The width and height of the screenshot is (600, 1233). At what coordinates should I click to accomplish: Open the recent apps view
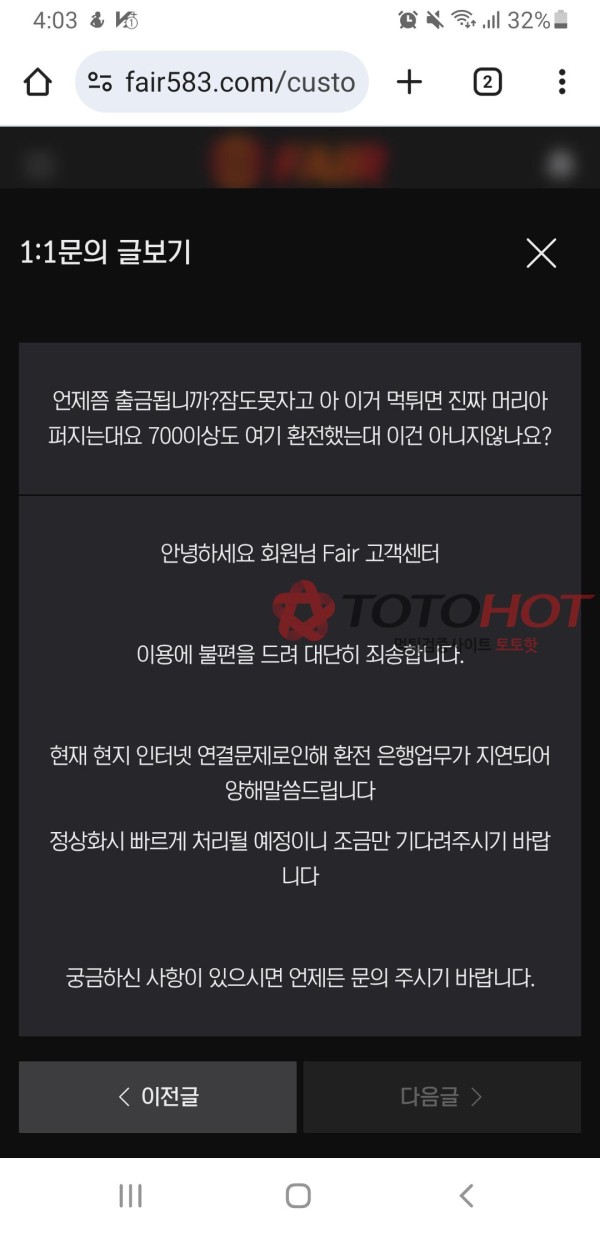[131, 1195]
